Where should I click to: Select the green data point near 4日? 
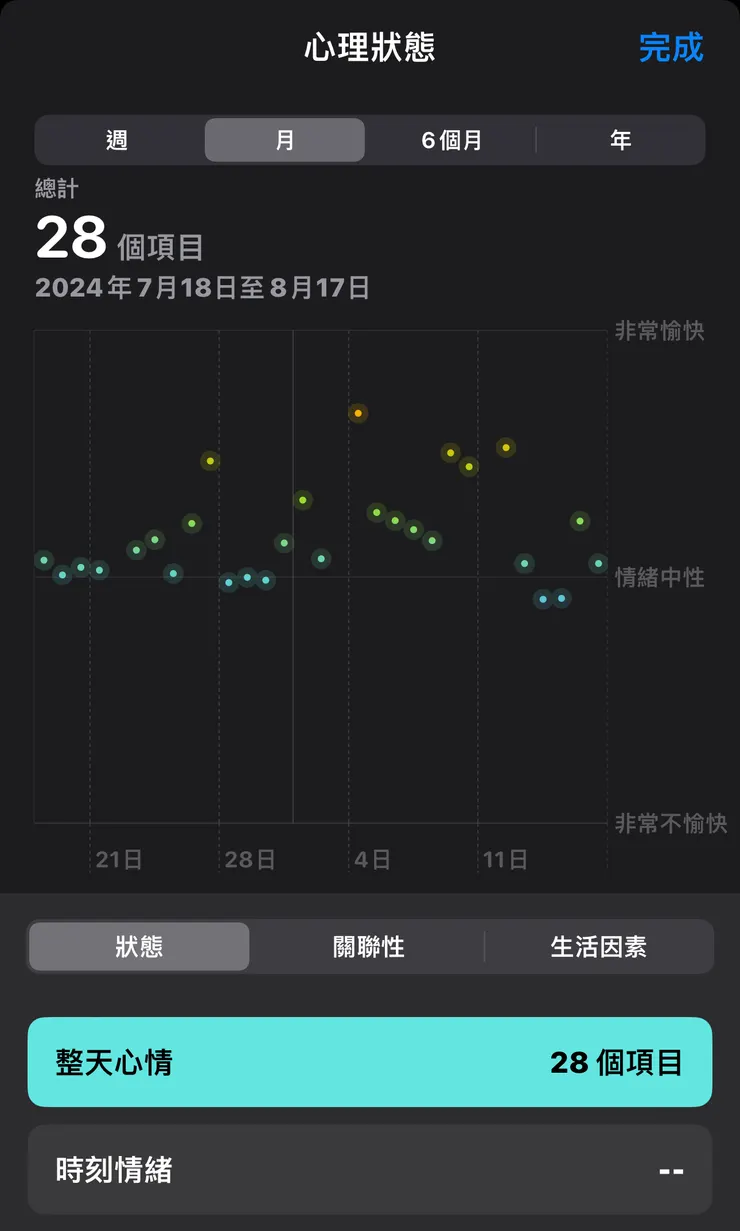(x=377, y=511)
